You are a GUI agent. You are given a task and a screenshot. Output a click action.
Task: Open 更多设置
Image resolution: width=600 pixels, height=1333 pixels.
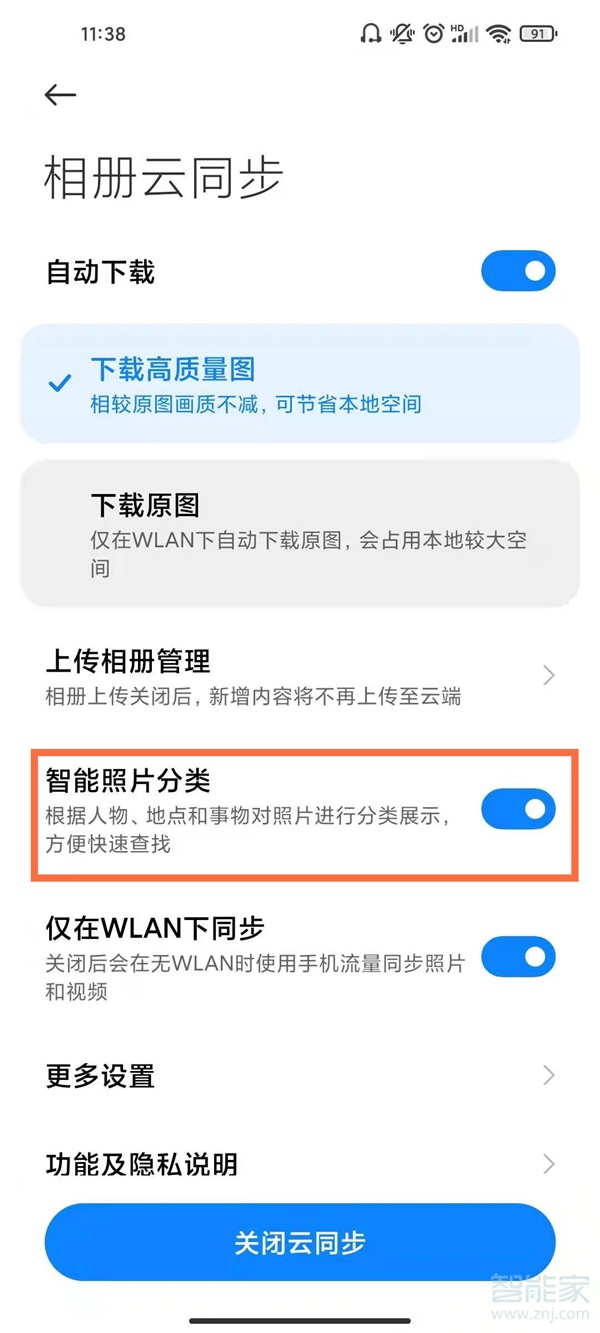point(300,1076)
